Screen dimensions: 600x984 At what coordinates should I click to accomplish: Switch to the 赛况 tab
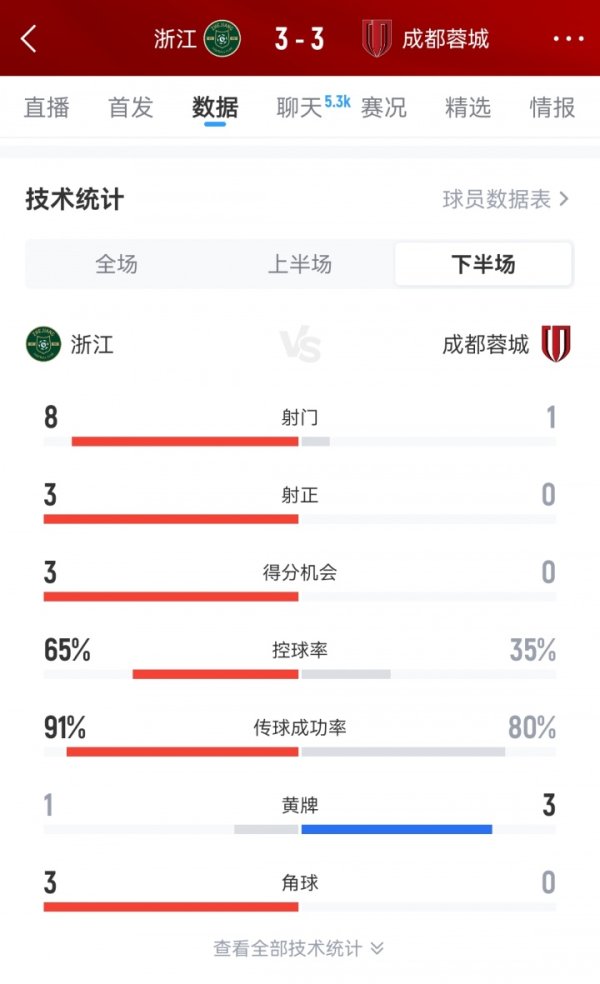tap(383, 107)
